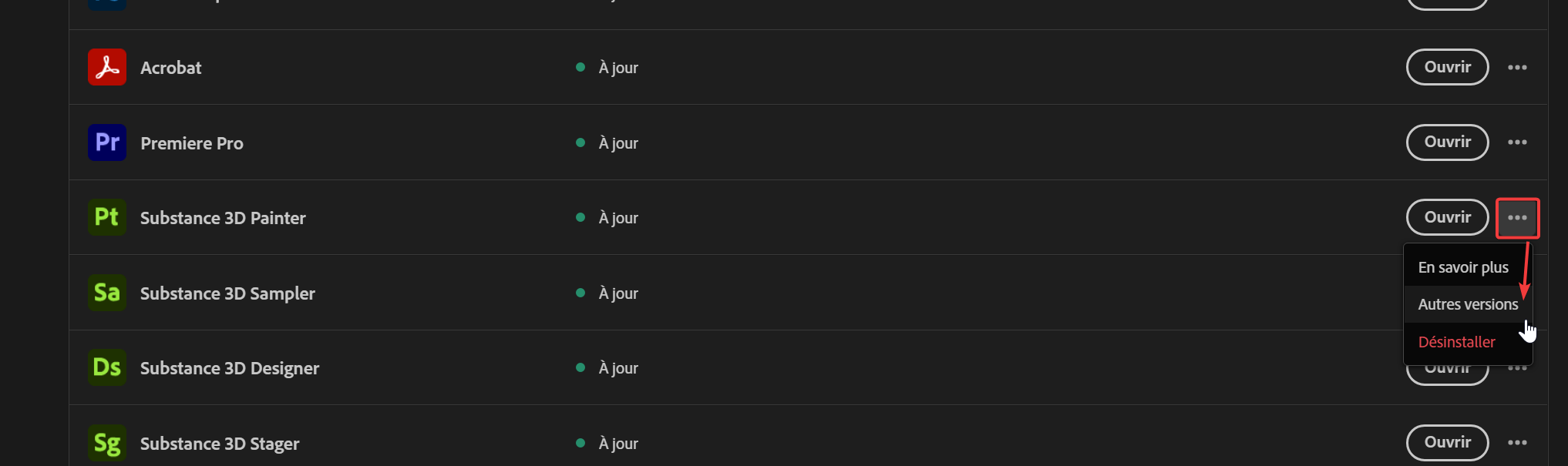Viewport: 1568px width, 466px height.
Task: Launch Substance 3D Stager via Ouvrir
Action: pos(1447,442)
